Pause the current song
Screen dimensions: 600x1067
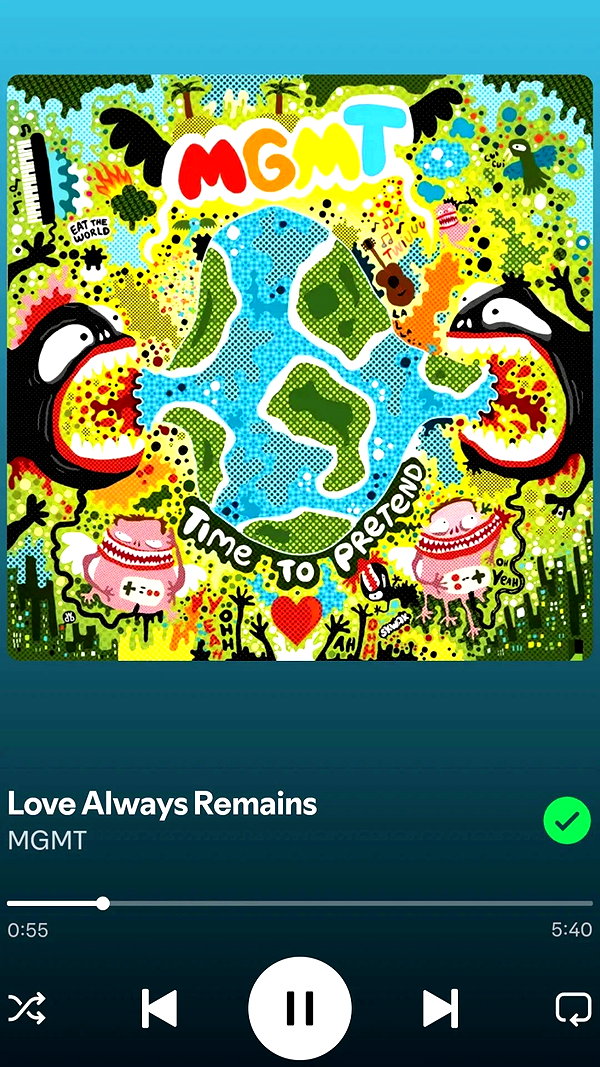tap(300, 1008)
